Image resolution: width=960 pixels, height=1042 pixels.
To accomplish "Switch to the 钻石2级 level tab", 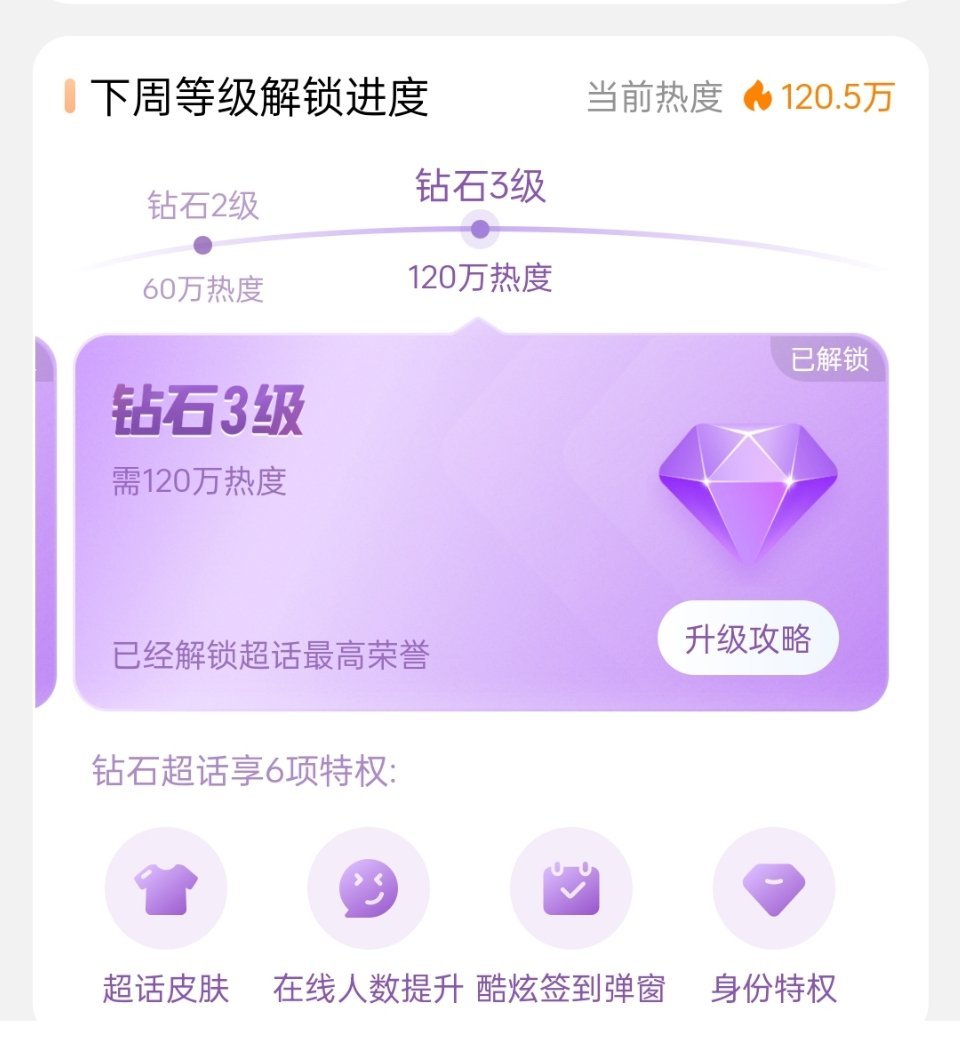I will click(x=202, y=203).
